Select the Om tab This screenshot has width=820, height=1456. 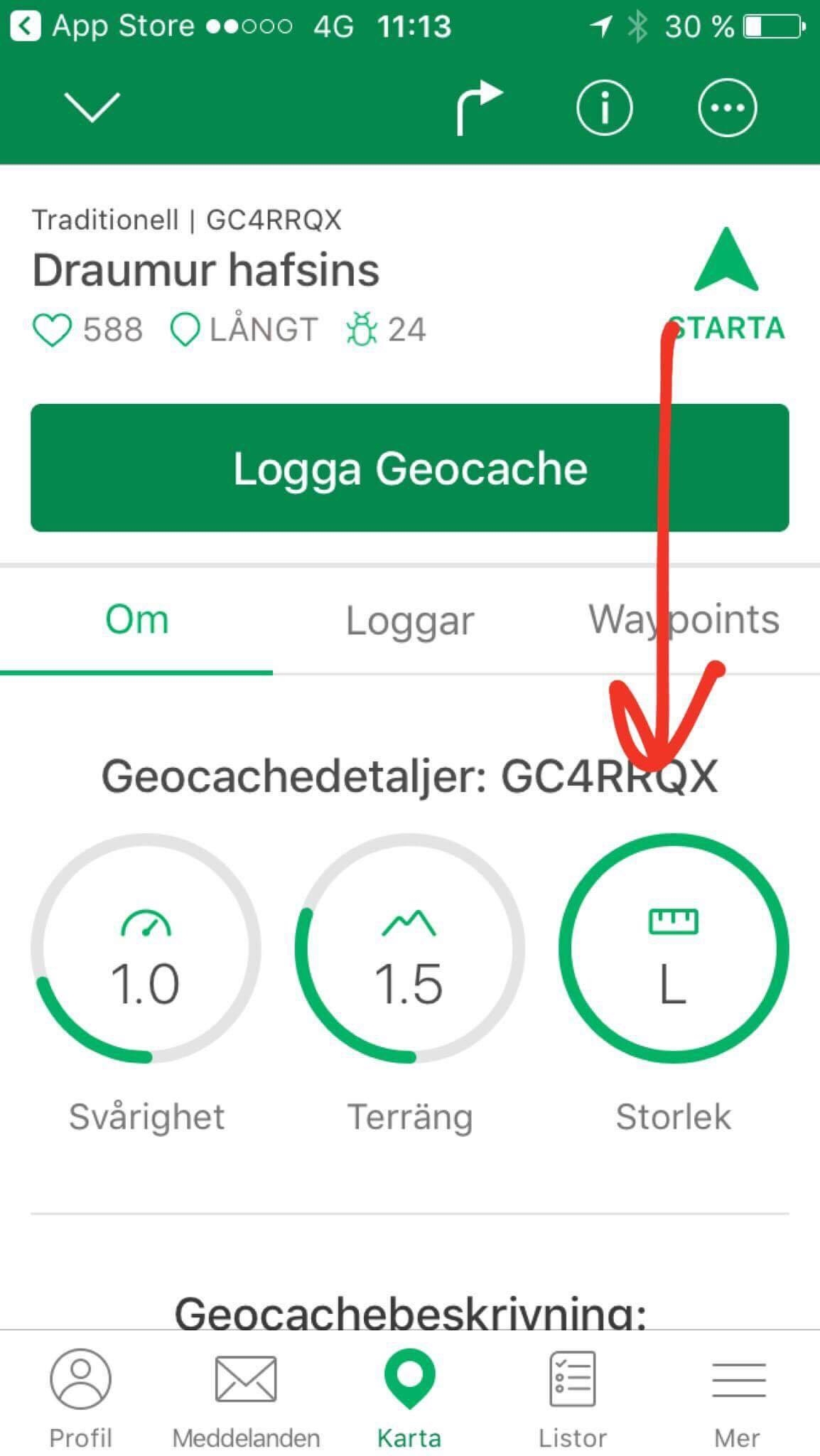coord(136,620)
